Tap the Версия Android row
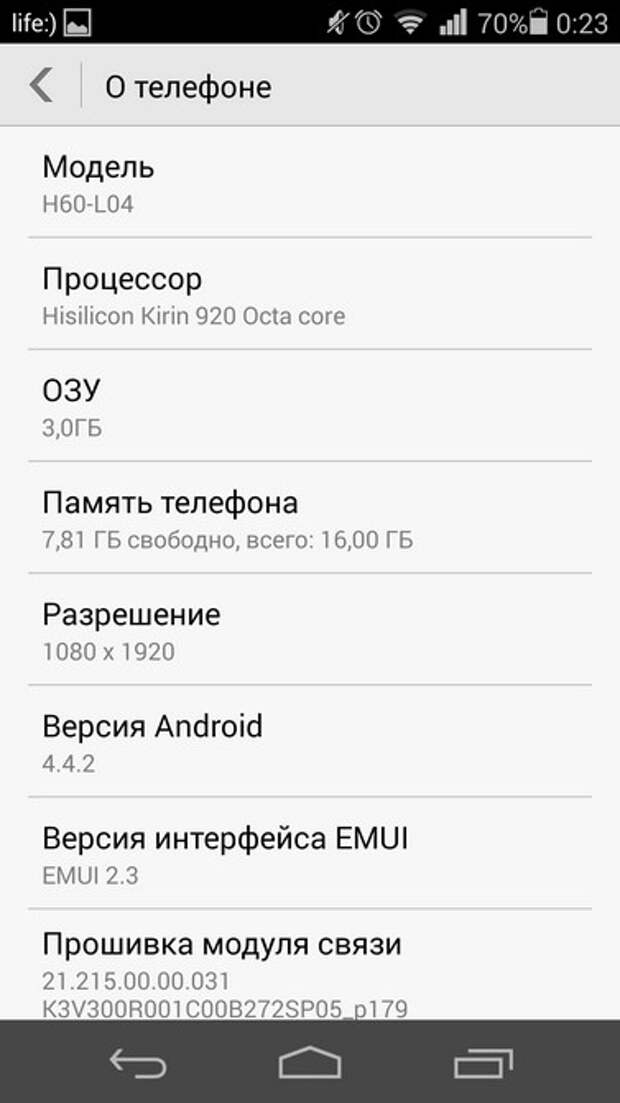 coord(310,741)
